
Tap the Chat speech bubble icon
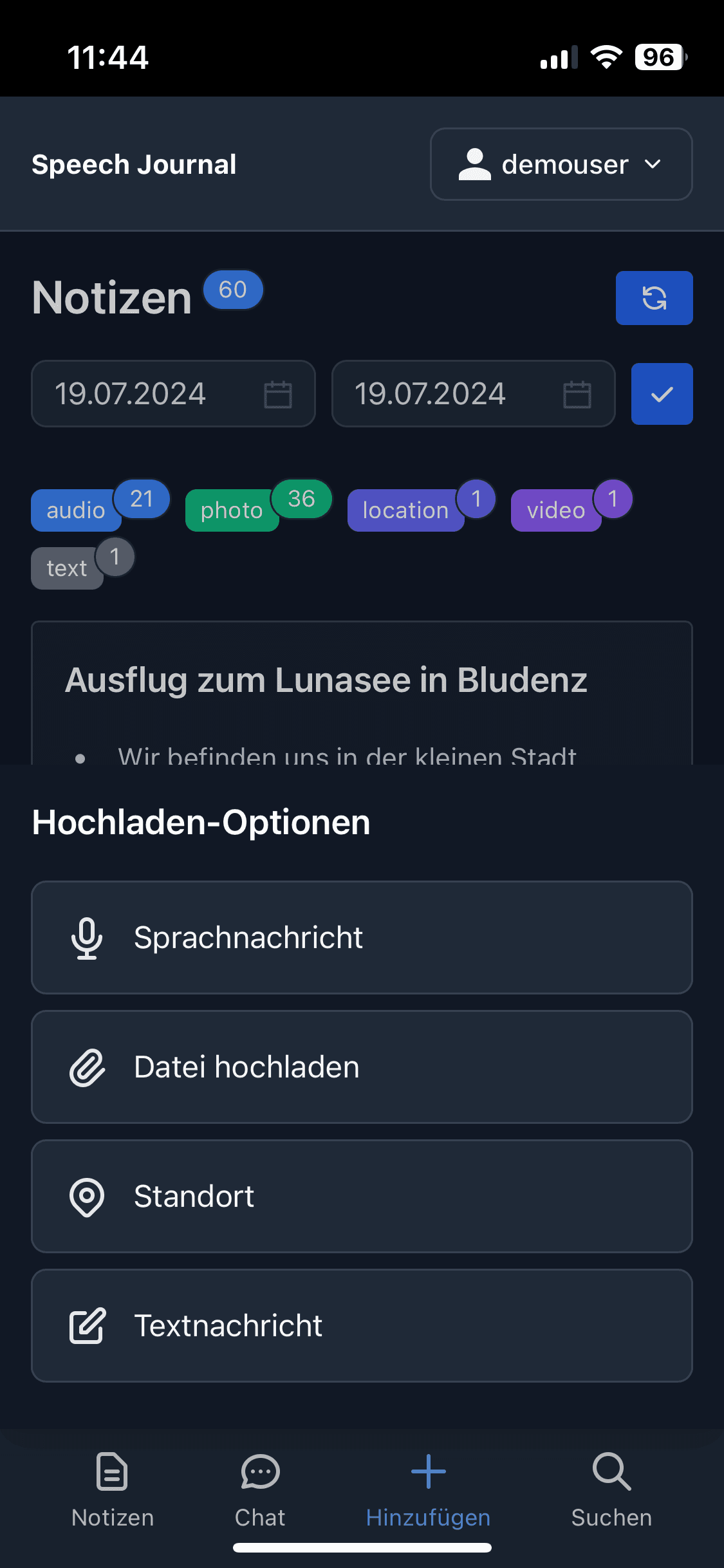[259, 1472]
